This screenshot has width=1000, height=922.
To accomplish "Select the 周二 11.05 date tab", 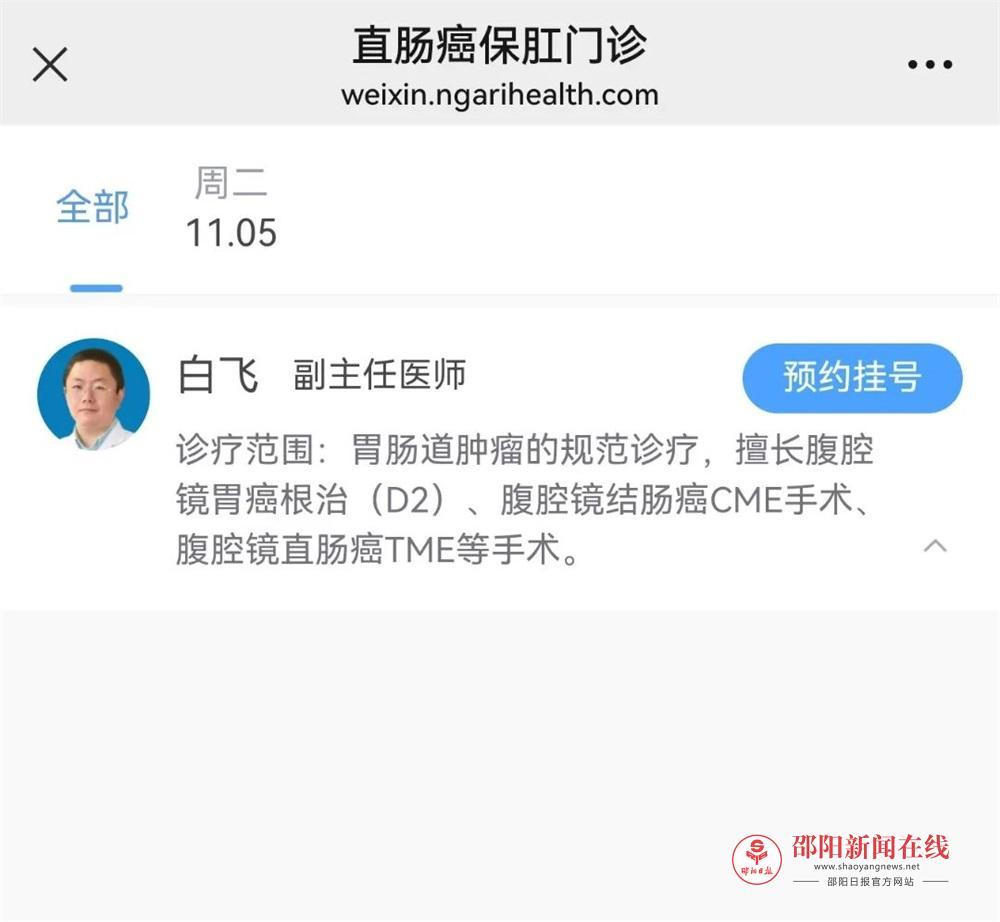I will pyautogui.click(x=231, y=209).
